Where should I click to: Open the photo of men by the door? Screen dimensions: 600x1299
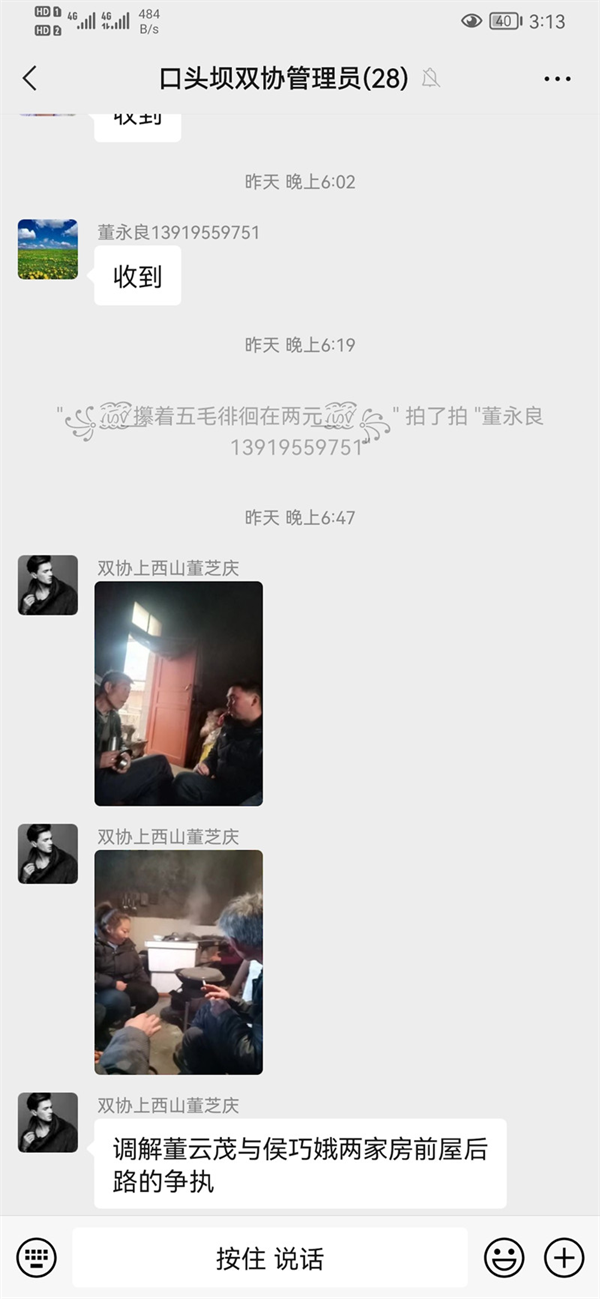pyautogui.click(x=179, y=694)
